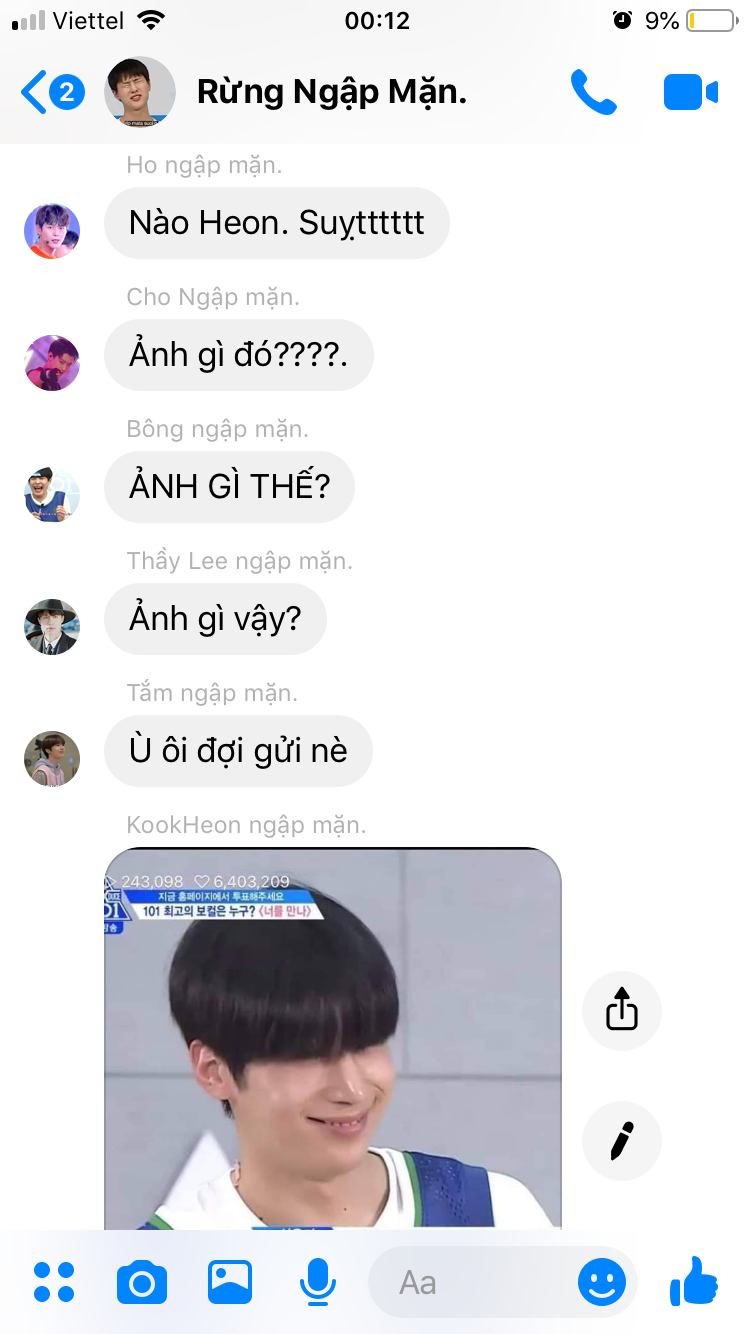Edit the photo with the pencil icon
The width and height of the screenshot is (750, 1334).
(621, 1141)
